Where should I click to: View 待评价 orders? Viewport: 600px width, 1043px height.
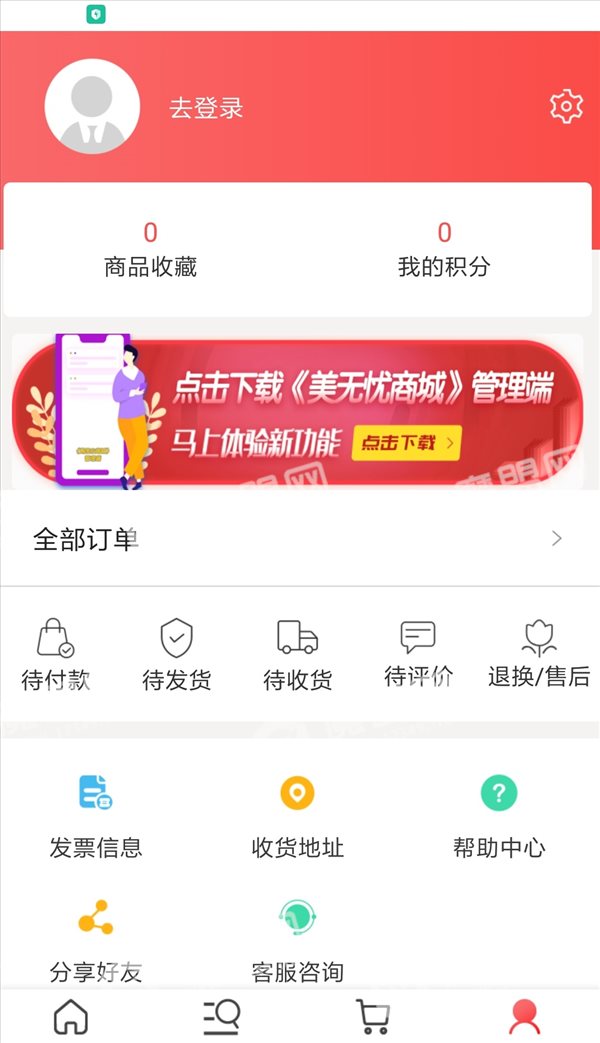pyautogui.click(x=418, y=655)
